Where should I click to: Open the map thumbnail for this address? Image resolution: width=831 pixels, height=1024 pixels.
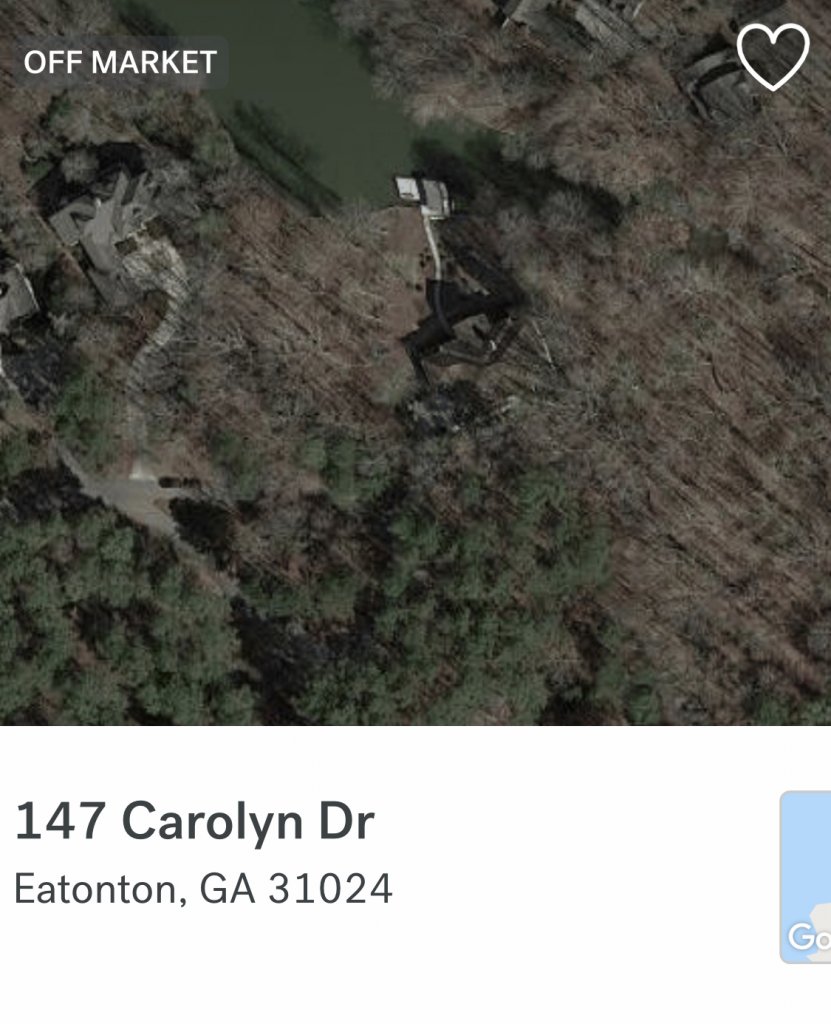point(806,877)
